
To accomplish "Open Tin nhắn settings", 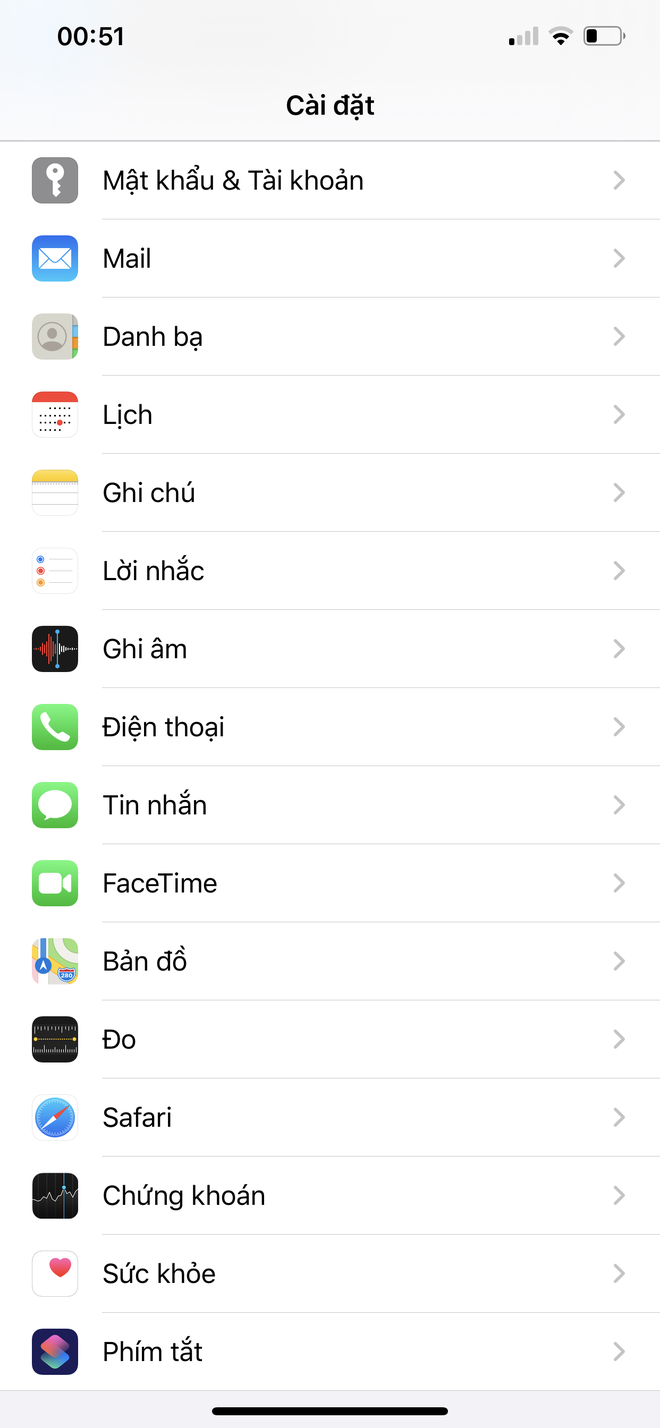I will (x=330, y=805).
